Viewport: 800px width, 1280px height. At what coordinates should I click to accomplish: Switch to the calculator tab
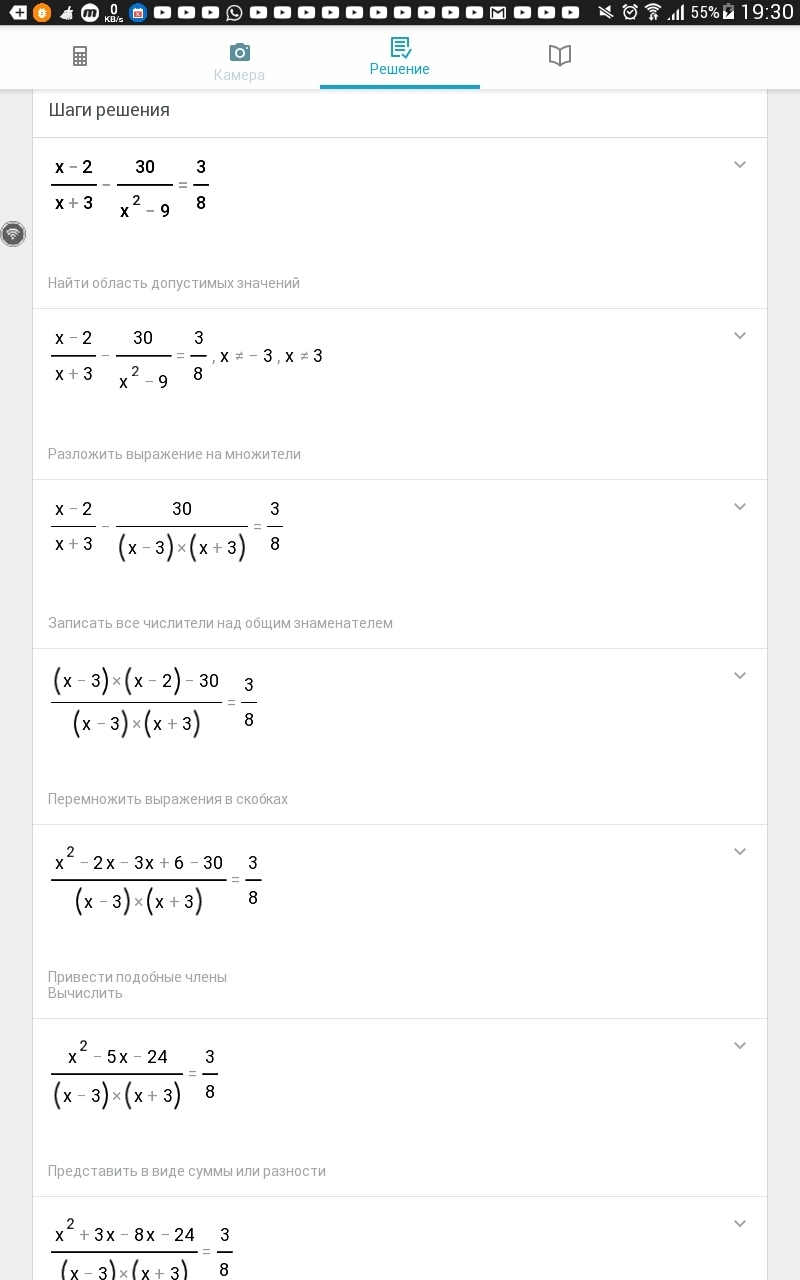[x=80, y=56]
